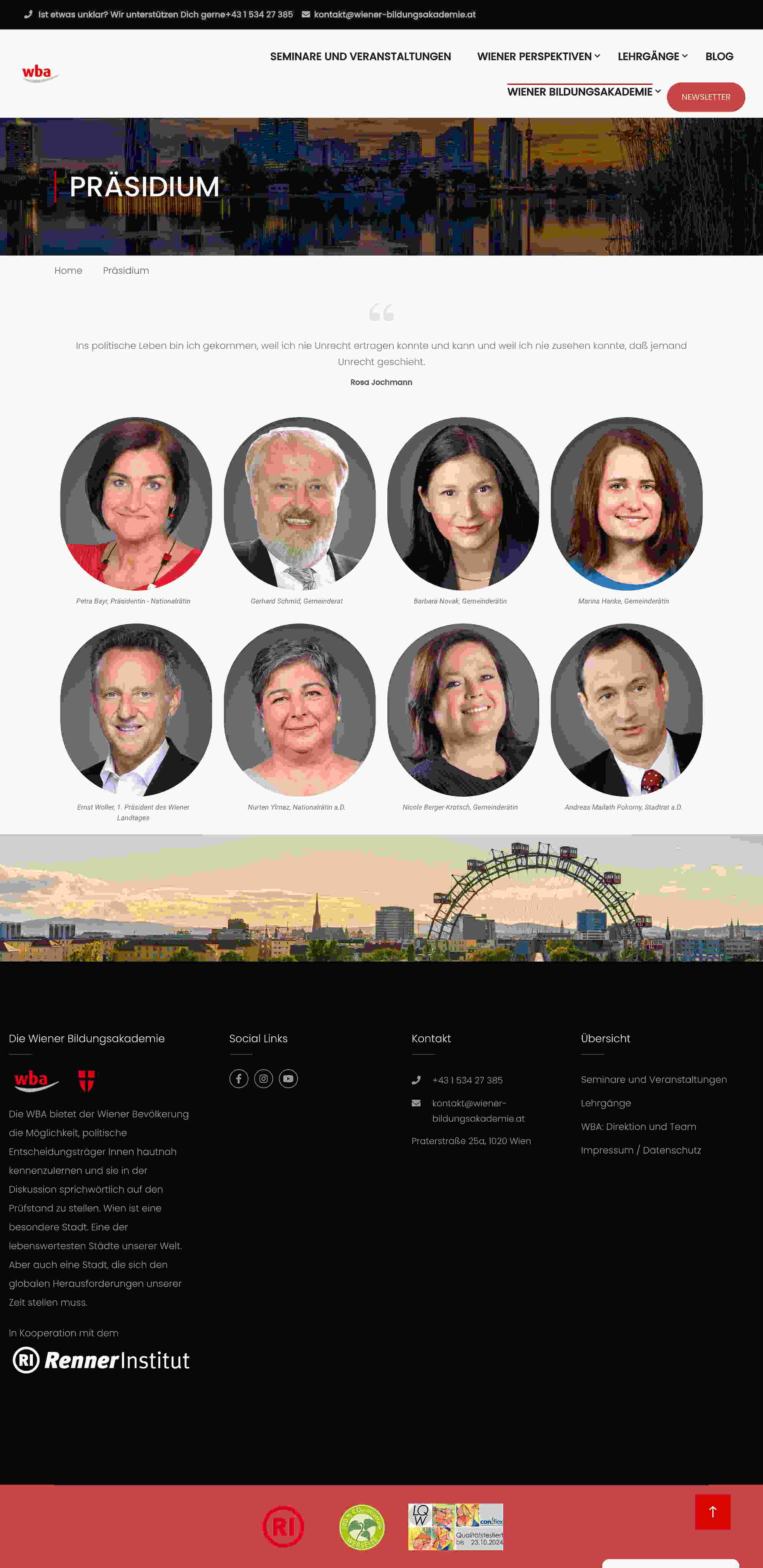Screen dimensions: 763x1568
Task: Open WBA: Direktion und Team
Action: 638,1127
